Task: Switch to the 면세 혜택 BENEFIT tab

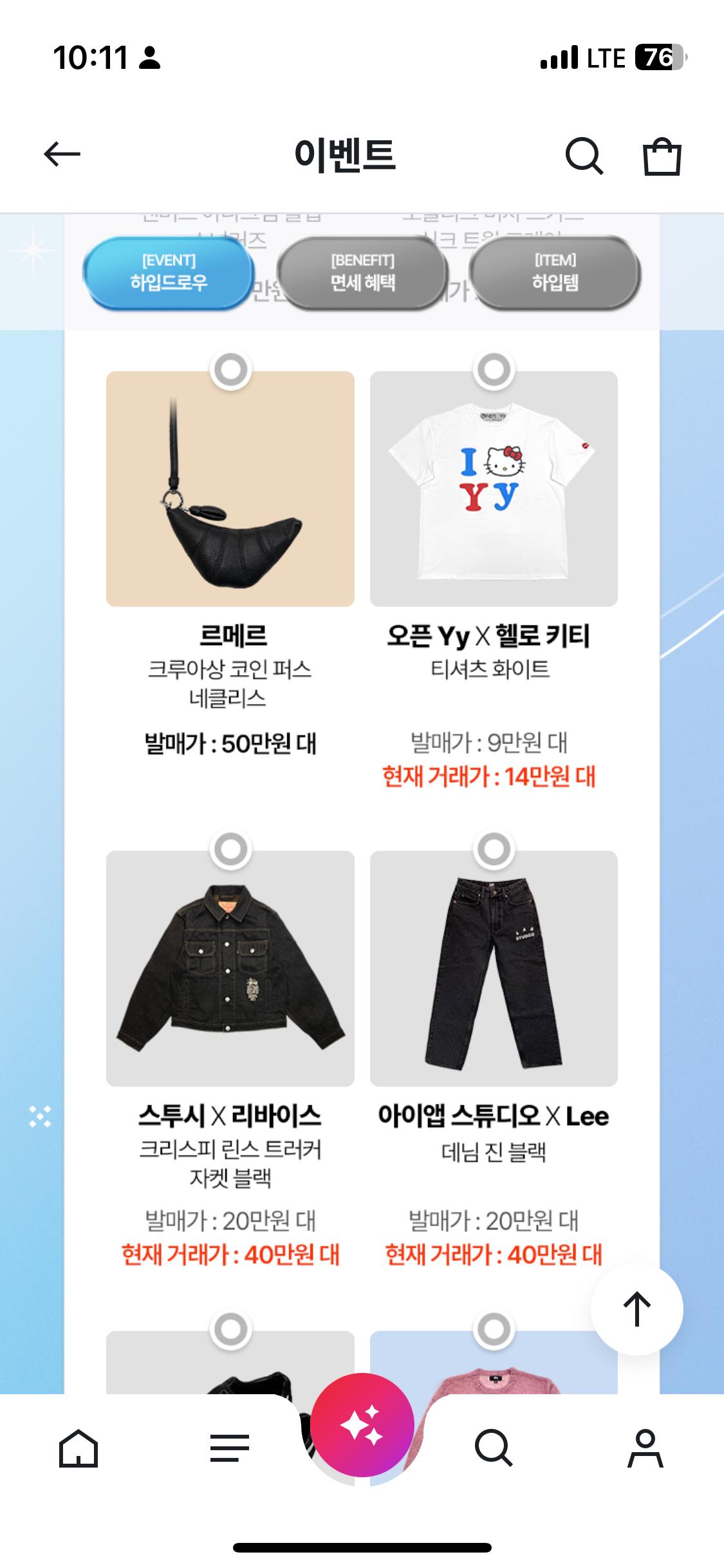Action: 362,272
